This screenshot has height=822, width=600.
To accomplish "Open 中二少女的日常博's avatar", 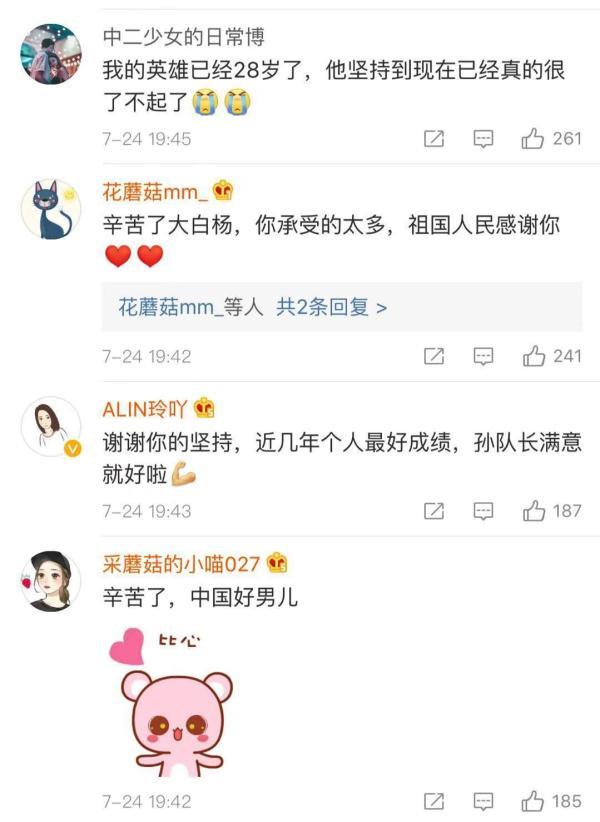I will (50, 54).
